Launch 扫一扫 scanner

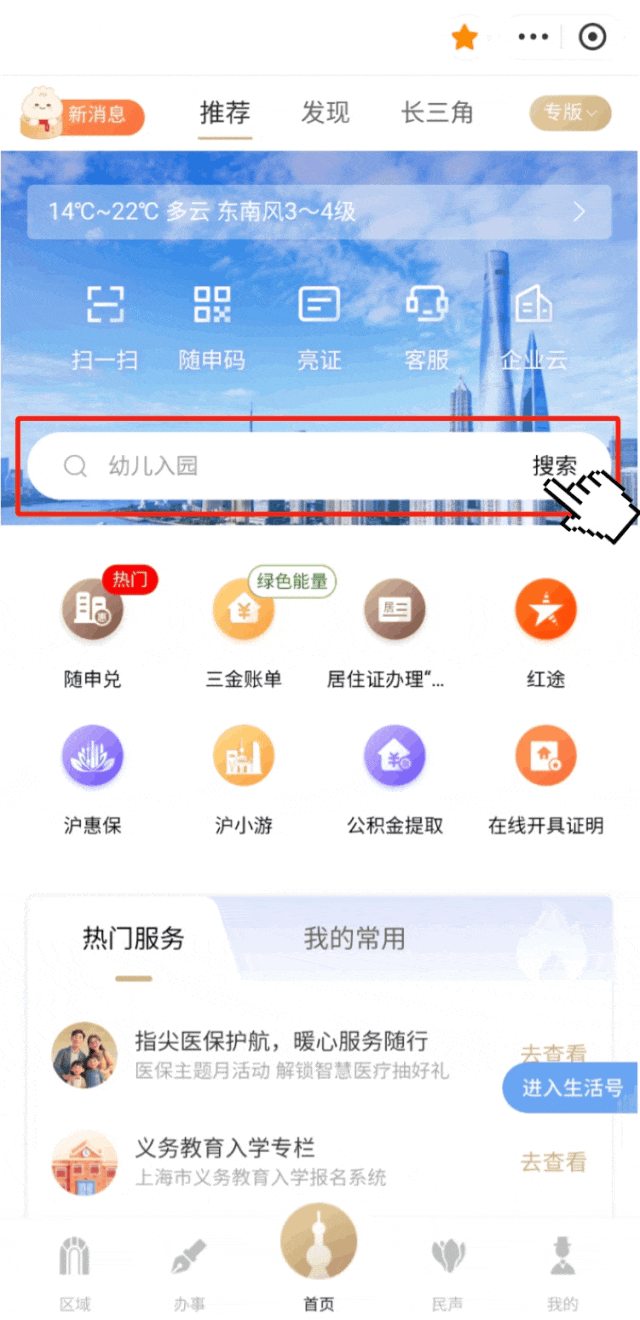(x=105, y=329)
